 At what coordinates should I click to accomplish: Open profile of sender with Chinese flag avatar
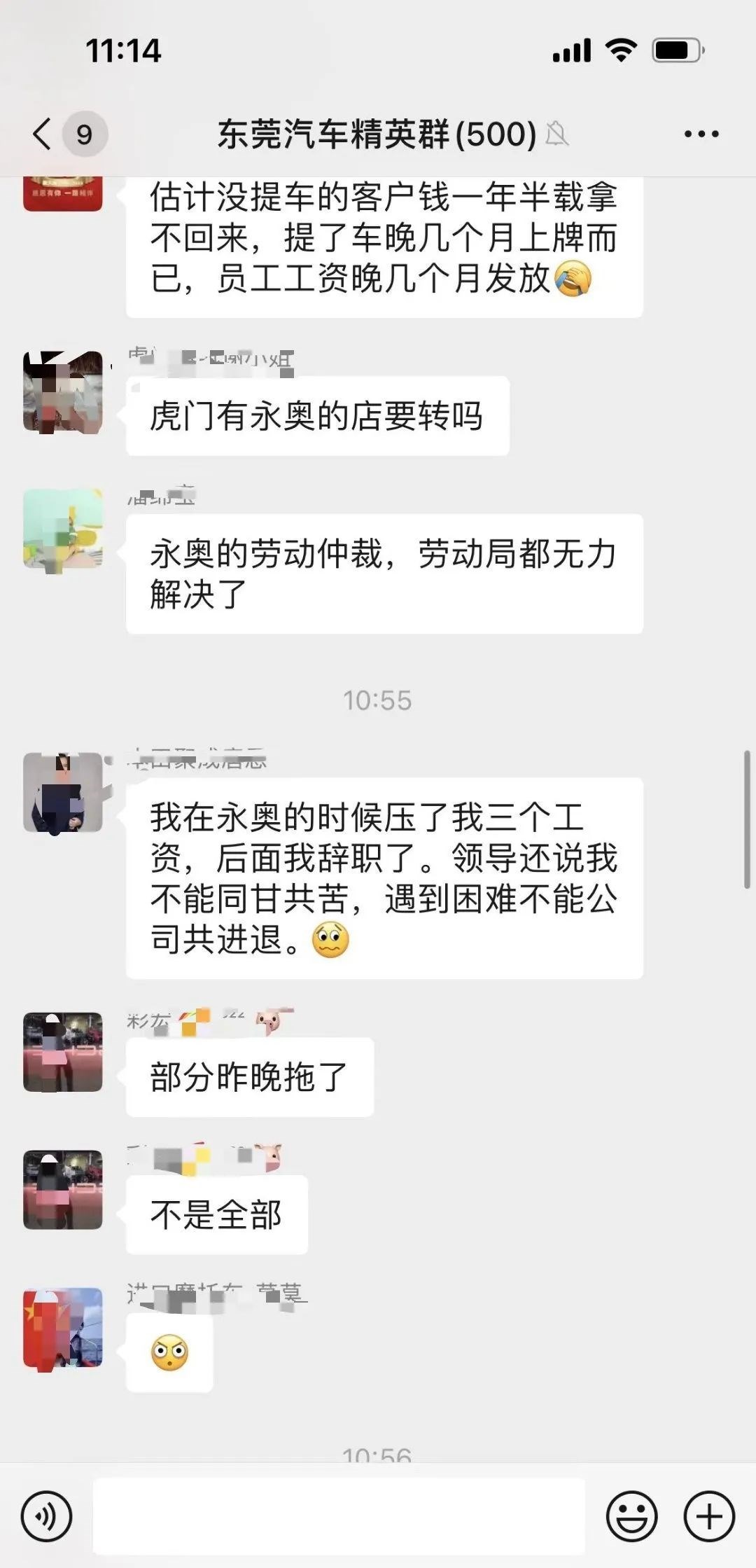[63, 1327]
